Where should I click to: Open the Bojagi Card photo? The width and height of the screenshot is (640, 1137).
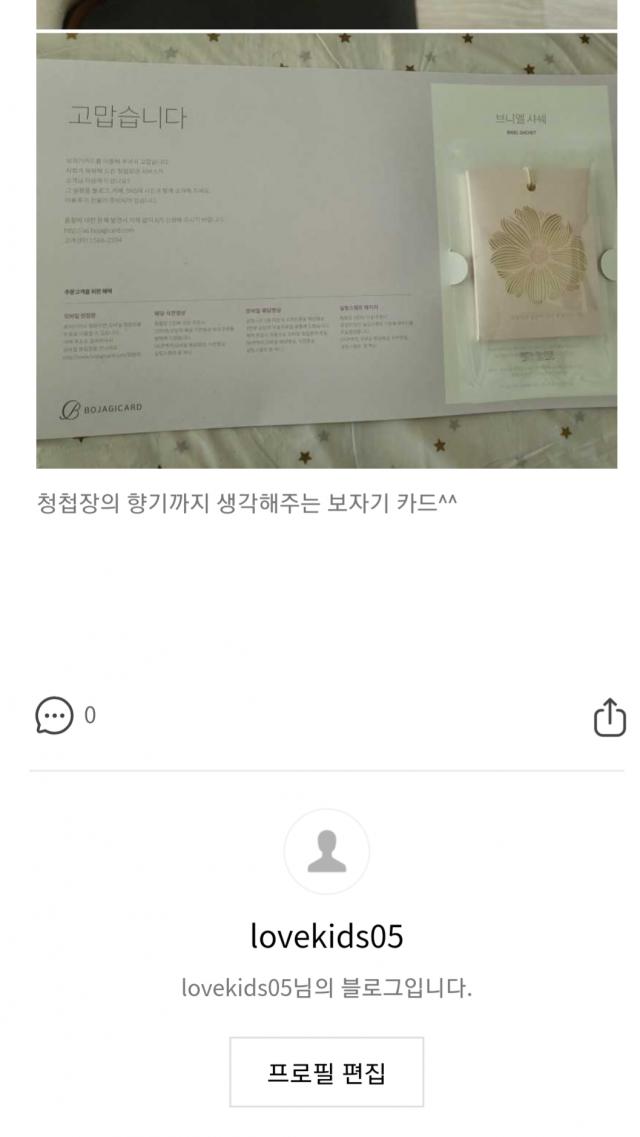(326, 250)
